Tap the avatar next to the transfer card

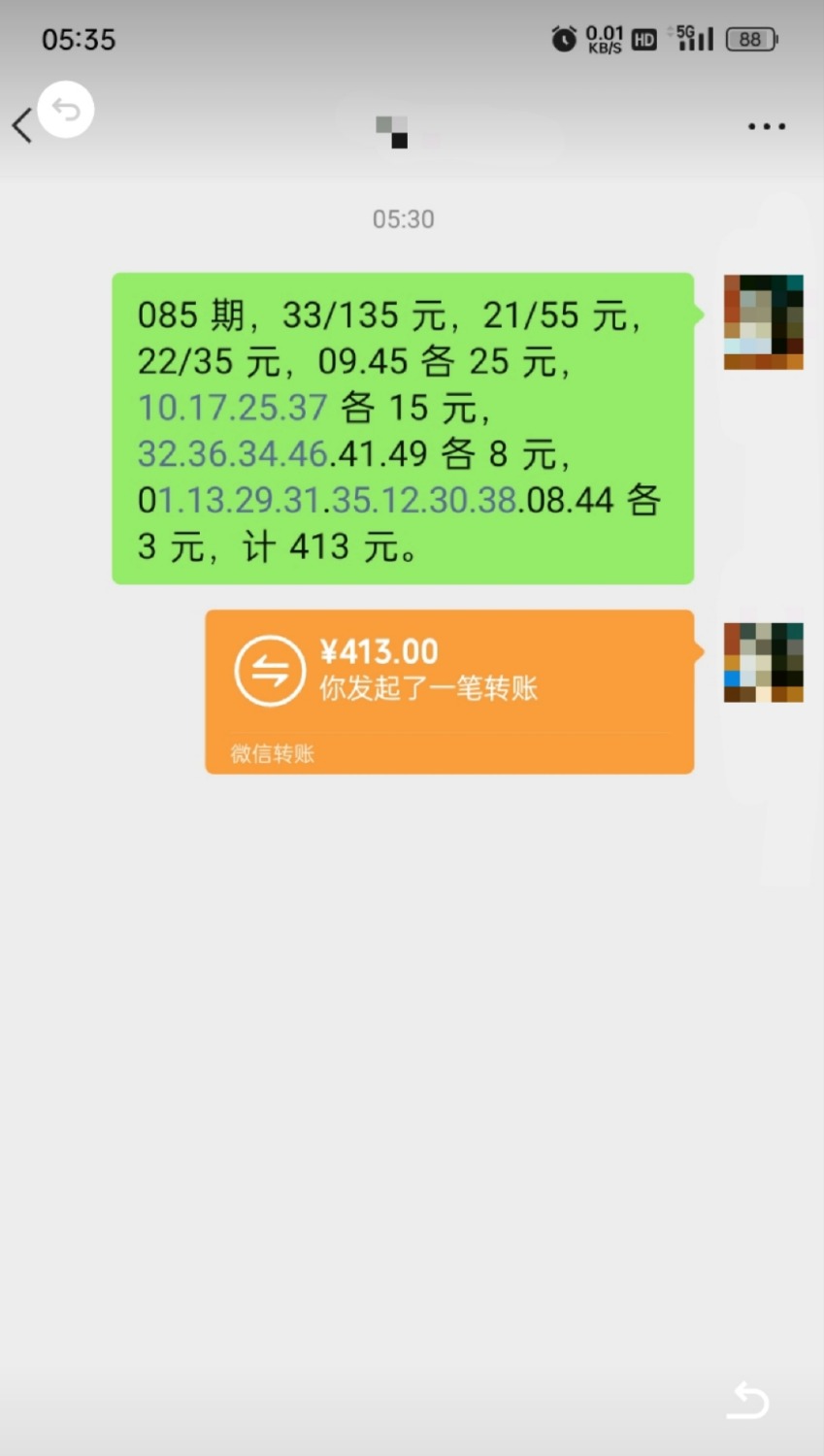pyautogui.click(x=763, y=661)
